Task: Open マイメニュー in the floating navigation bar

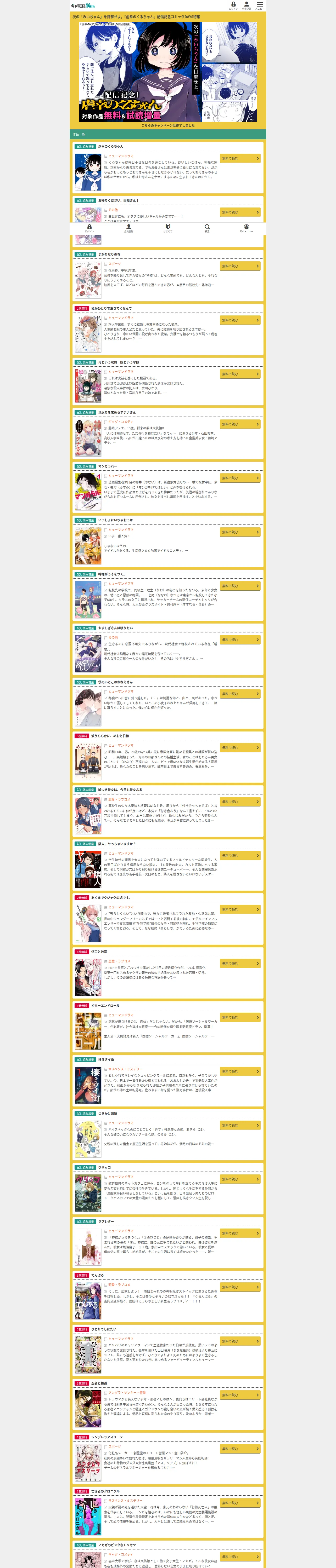Action: 246,228
